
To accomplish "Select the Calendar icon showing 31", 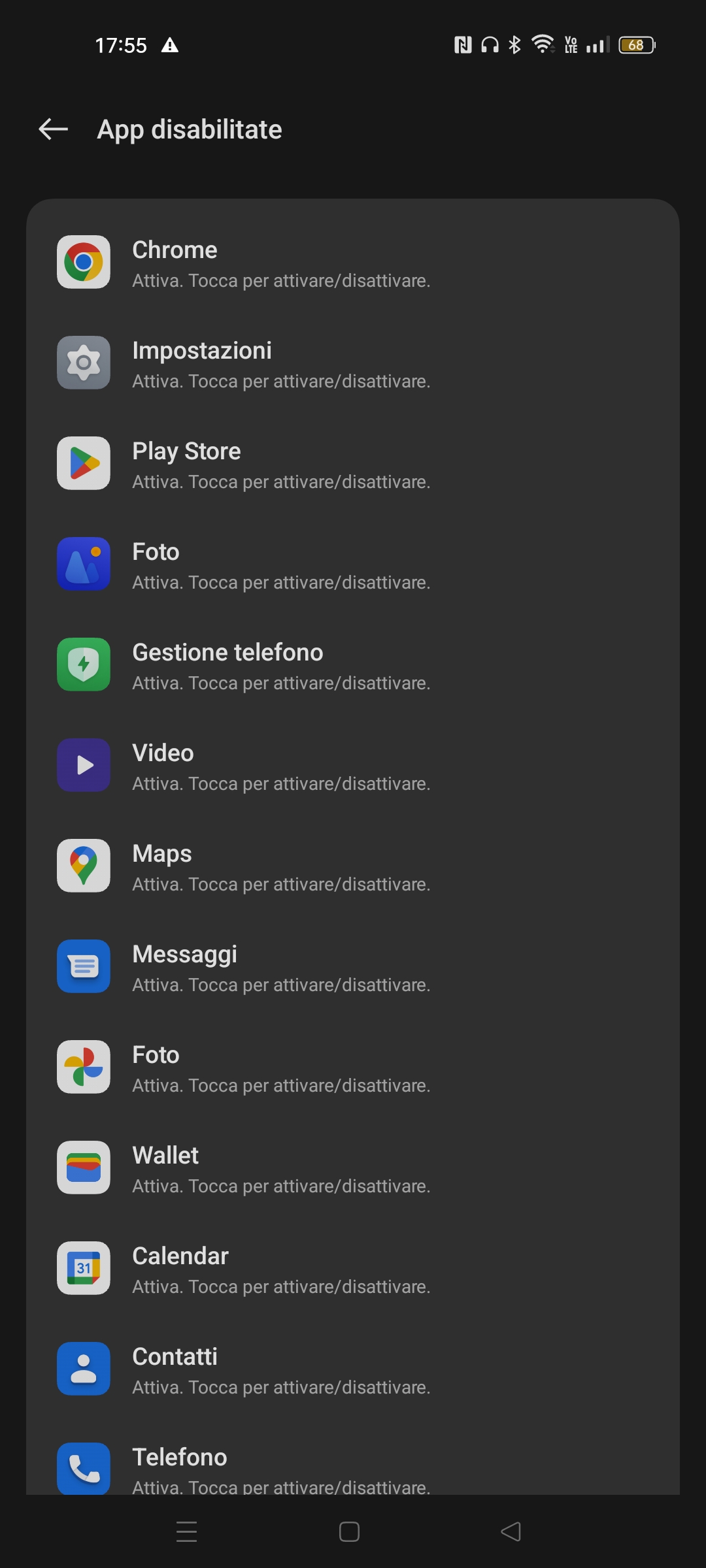I will point(84,1269).
